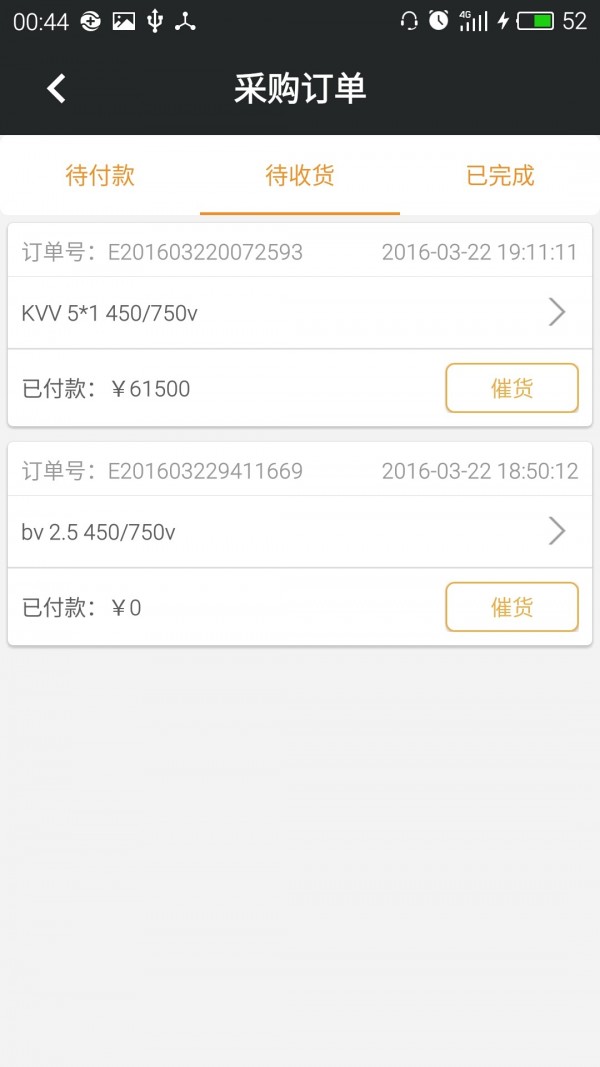Tap 催货 for the ¥61500 order
This screenshot has height=1067, width=600.
pyautogui.click(x=511, y=388)
